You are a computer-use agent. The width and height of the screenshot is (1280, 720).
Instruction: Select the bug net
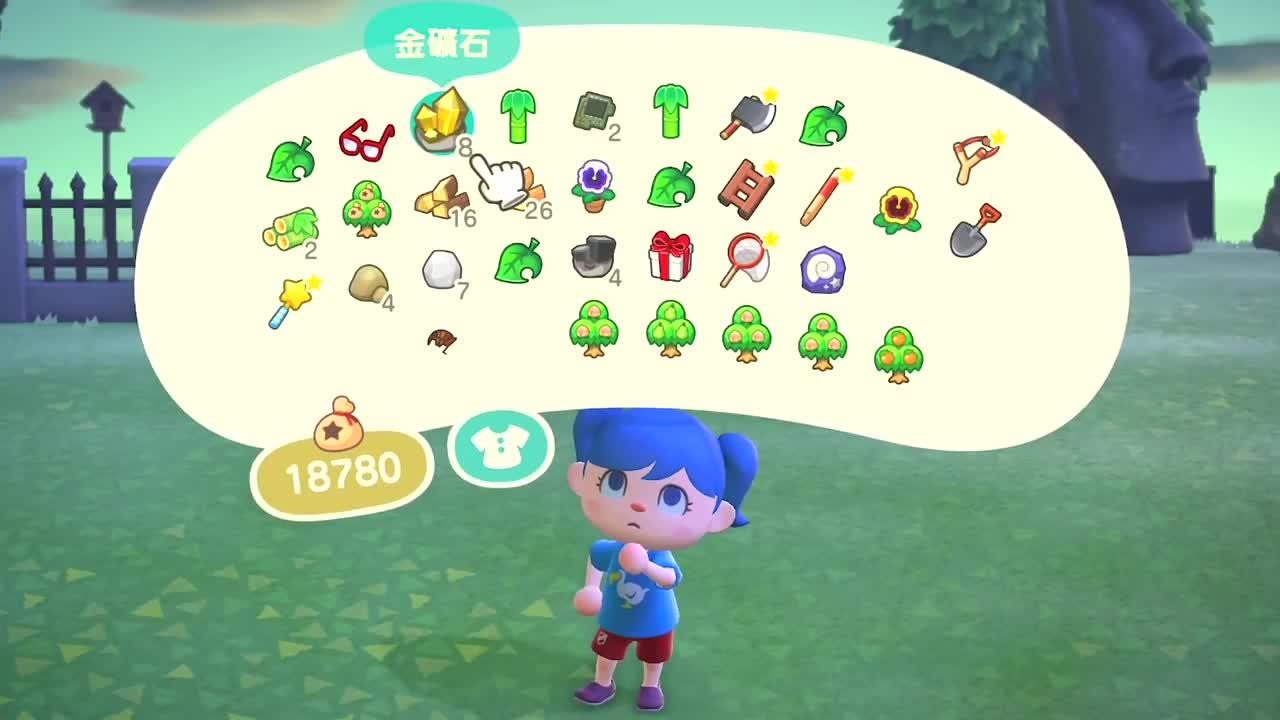pos(747,259)
